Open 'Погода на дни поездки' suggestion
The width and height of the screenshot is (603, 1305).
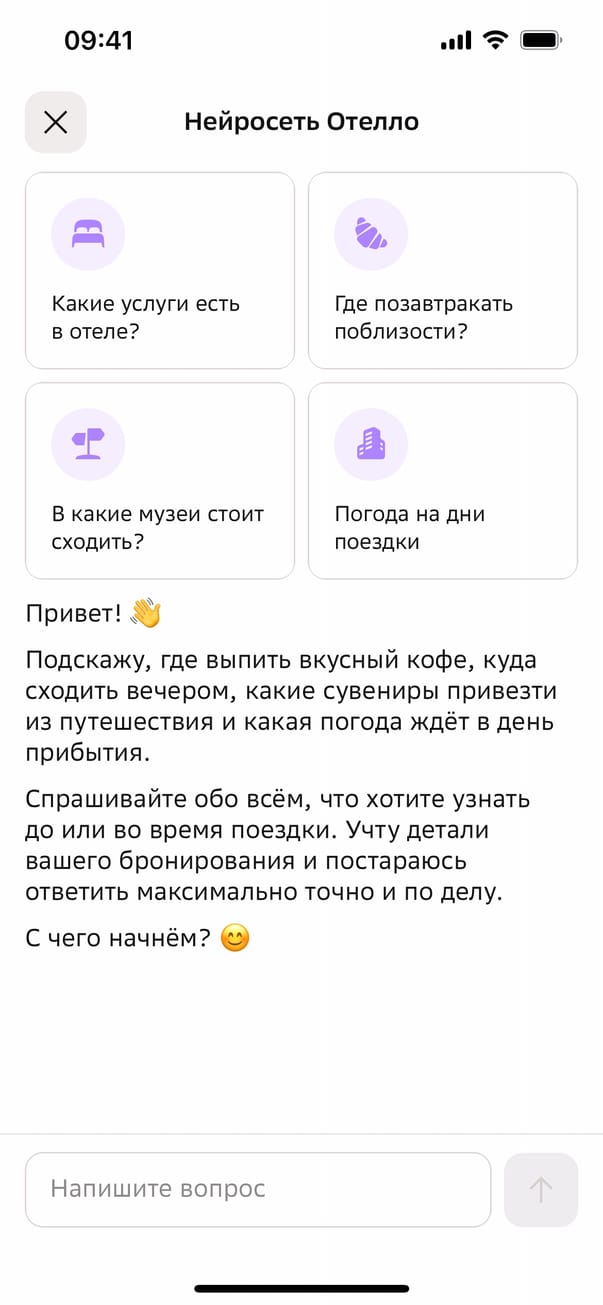(x=442, y=481)
